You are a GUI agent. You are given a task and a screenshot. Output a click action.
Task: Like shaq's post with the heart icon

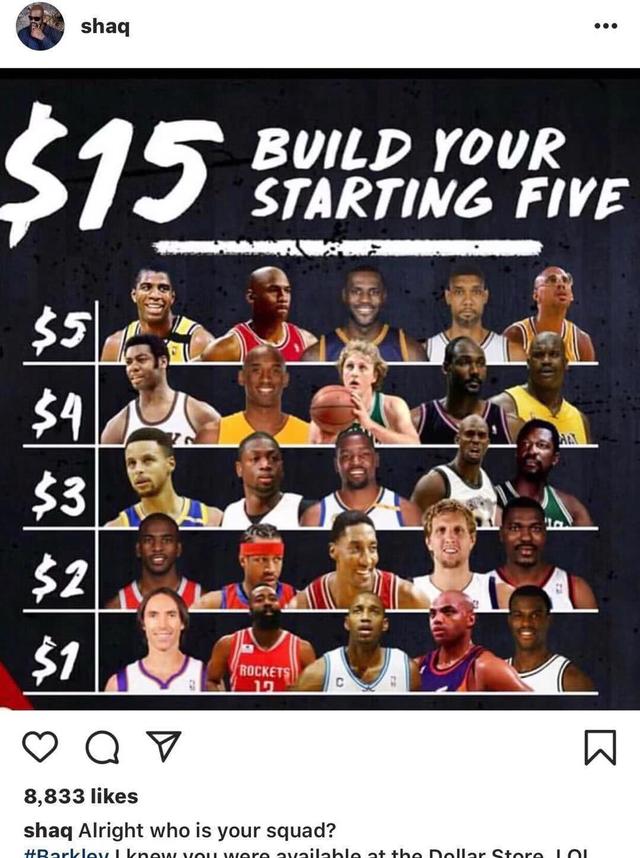(40, 746)
